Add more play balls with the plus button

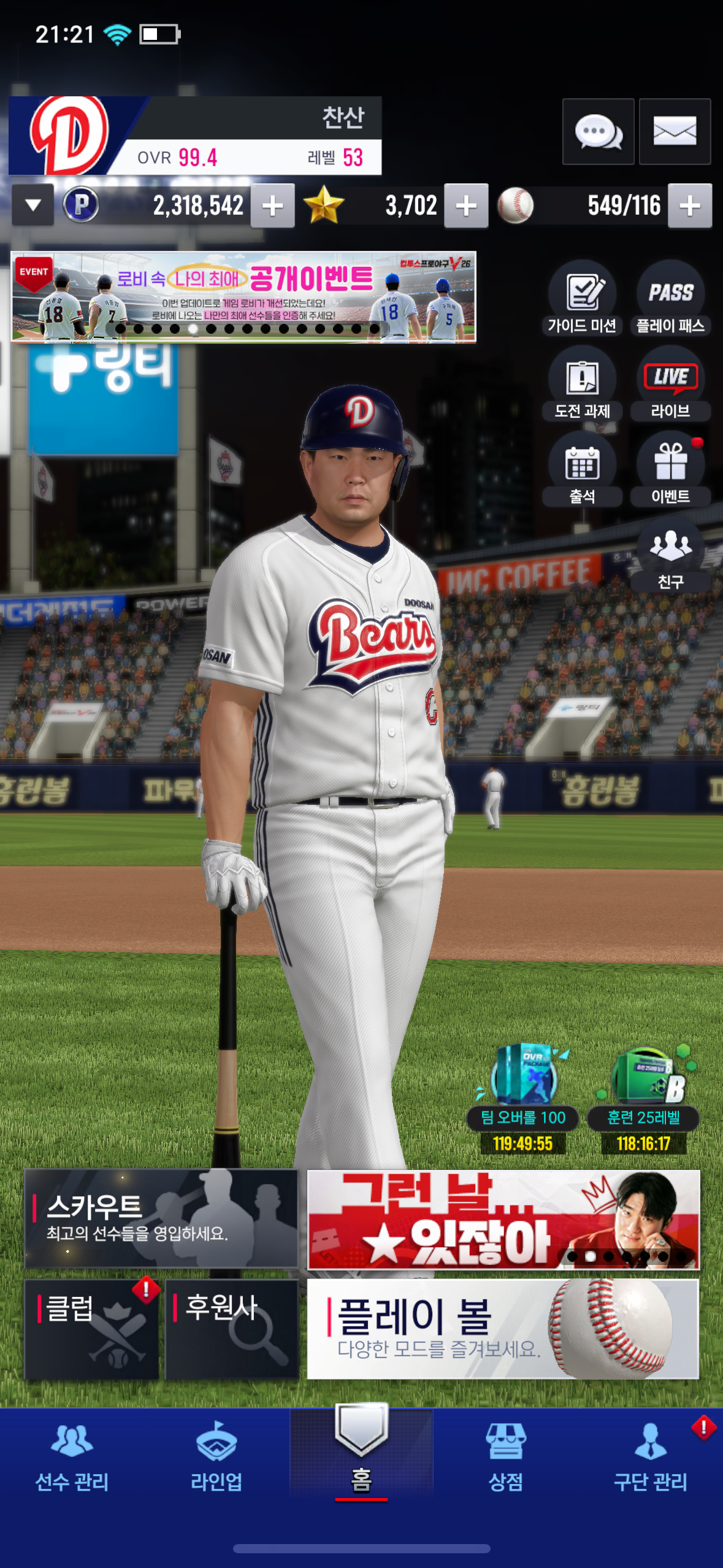pos(690,206)
